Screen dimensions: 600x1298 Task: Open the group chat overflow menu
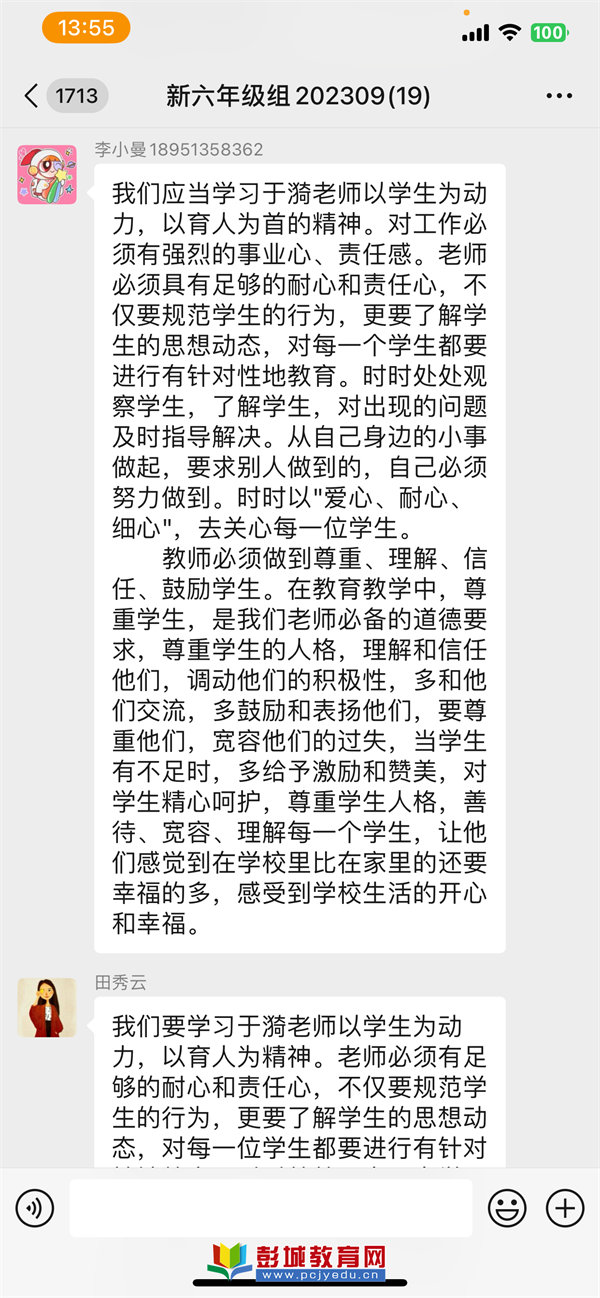click(x=559, y=96)
